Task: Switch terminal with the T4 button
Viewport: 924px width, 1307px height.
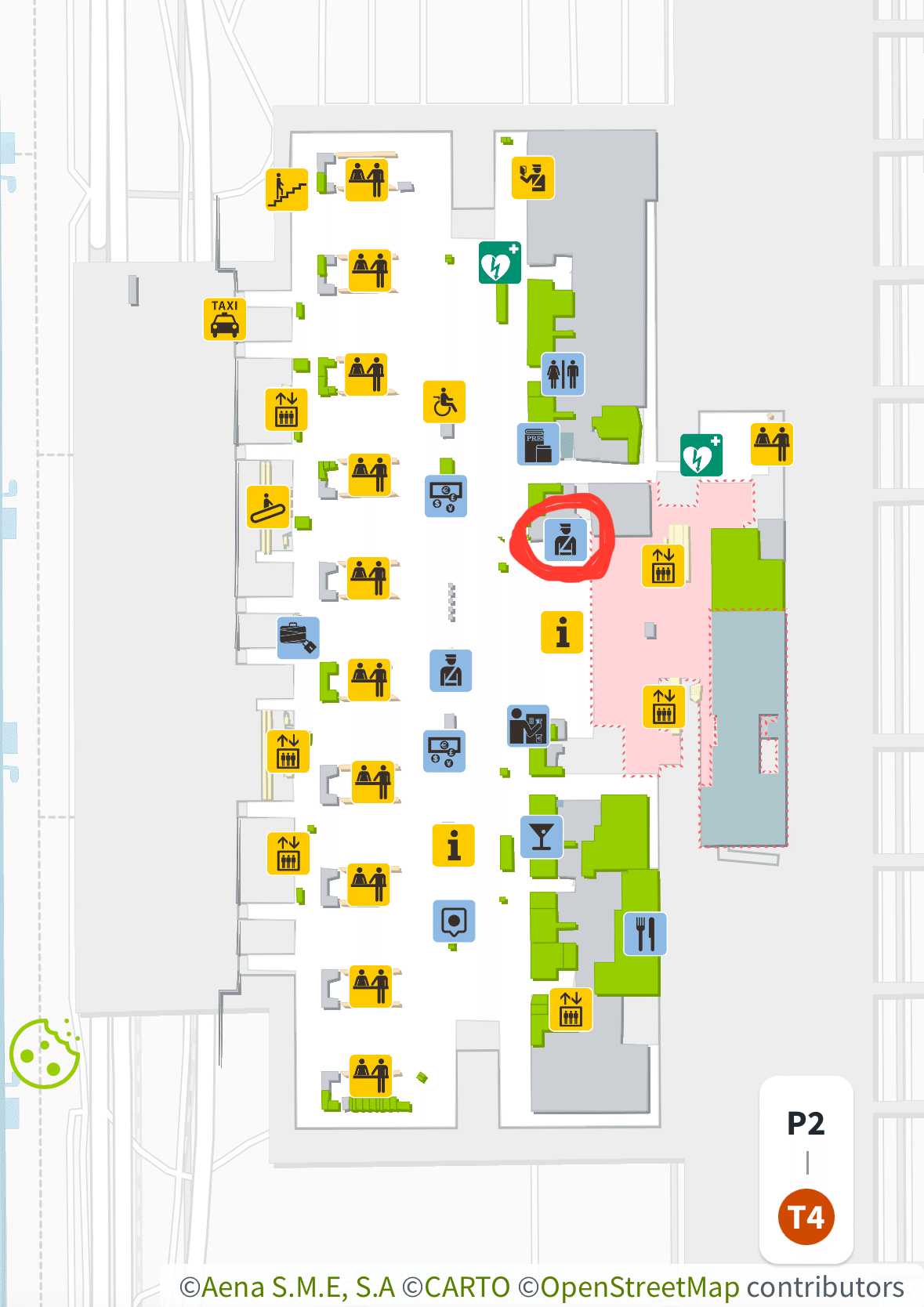Action: (x=806, y=1217)
